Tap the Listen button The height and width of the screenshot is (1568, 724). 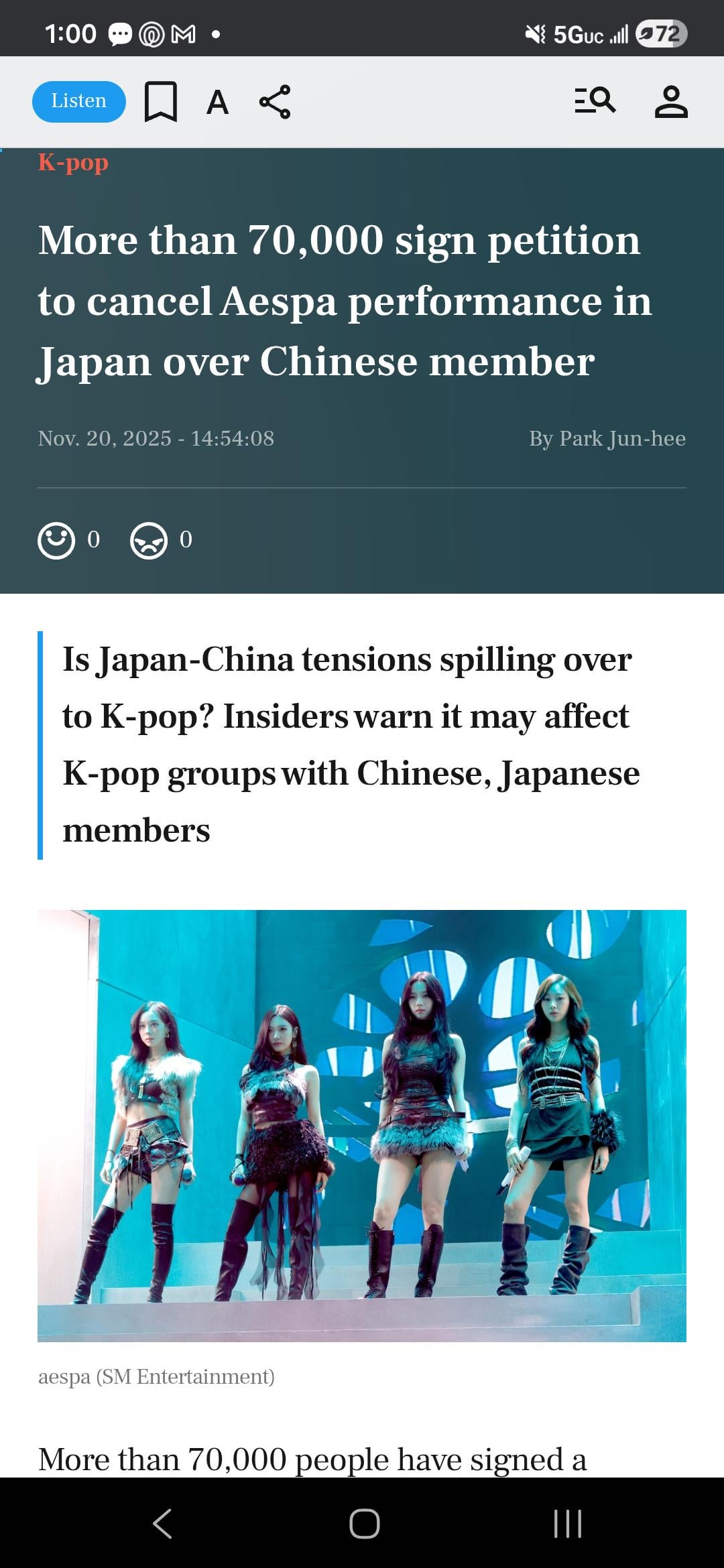coord(78,101)
